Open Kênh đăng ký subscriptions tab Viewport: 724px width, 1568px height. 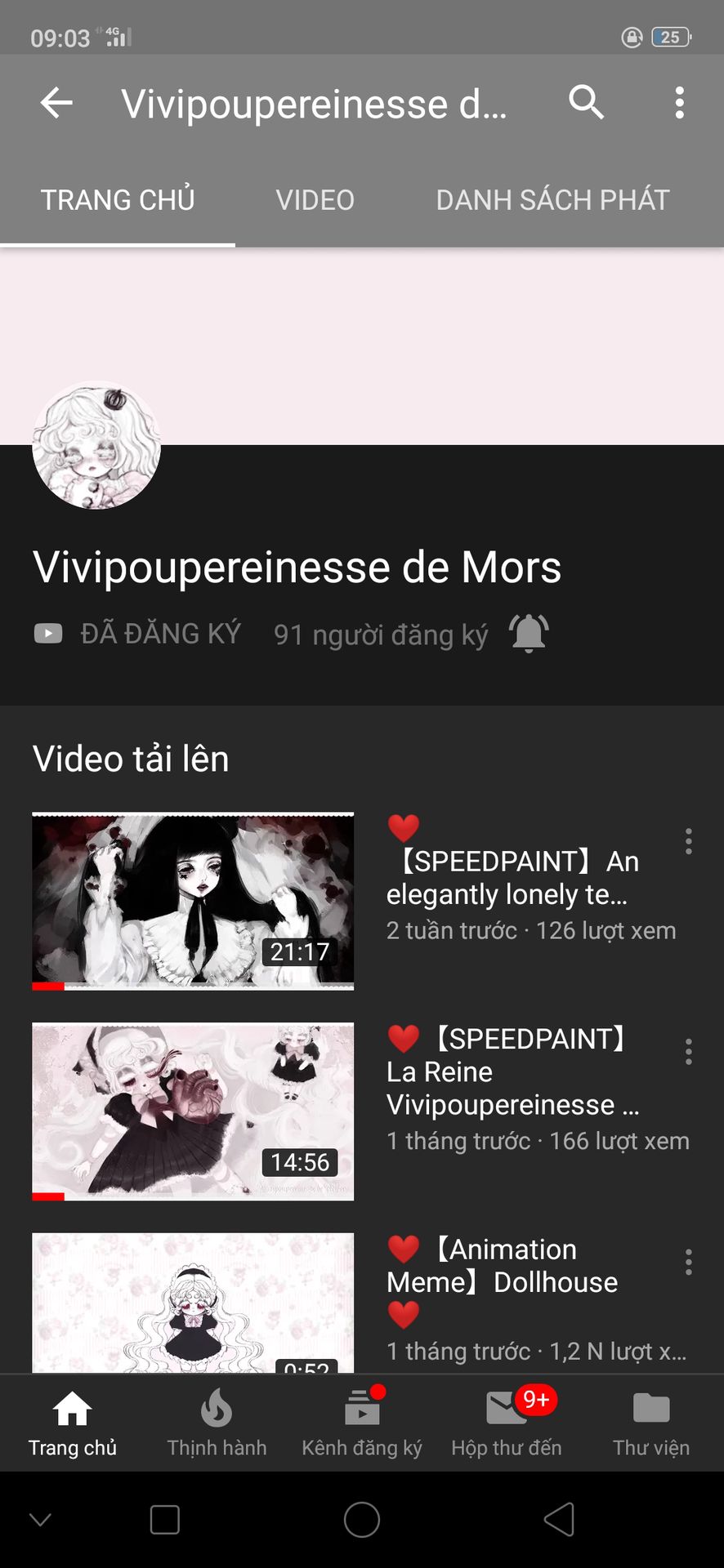coord(361,1423)
